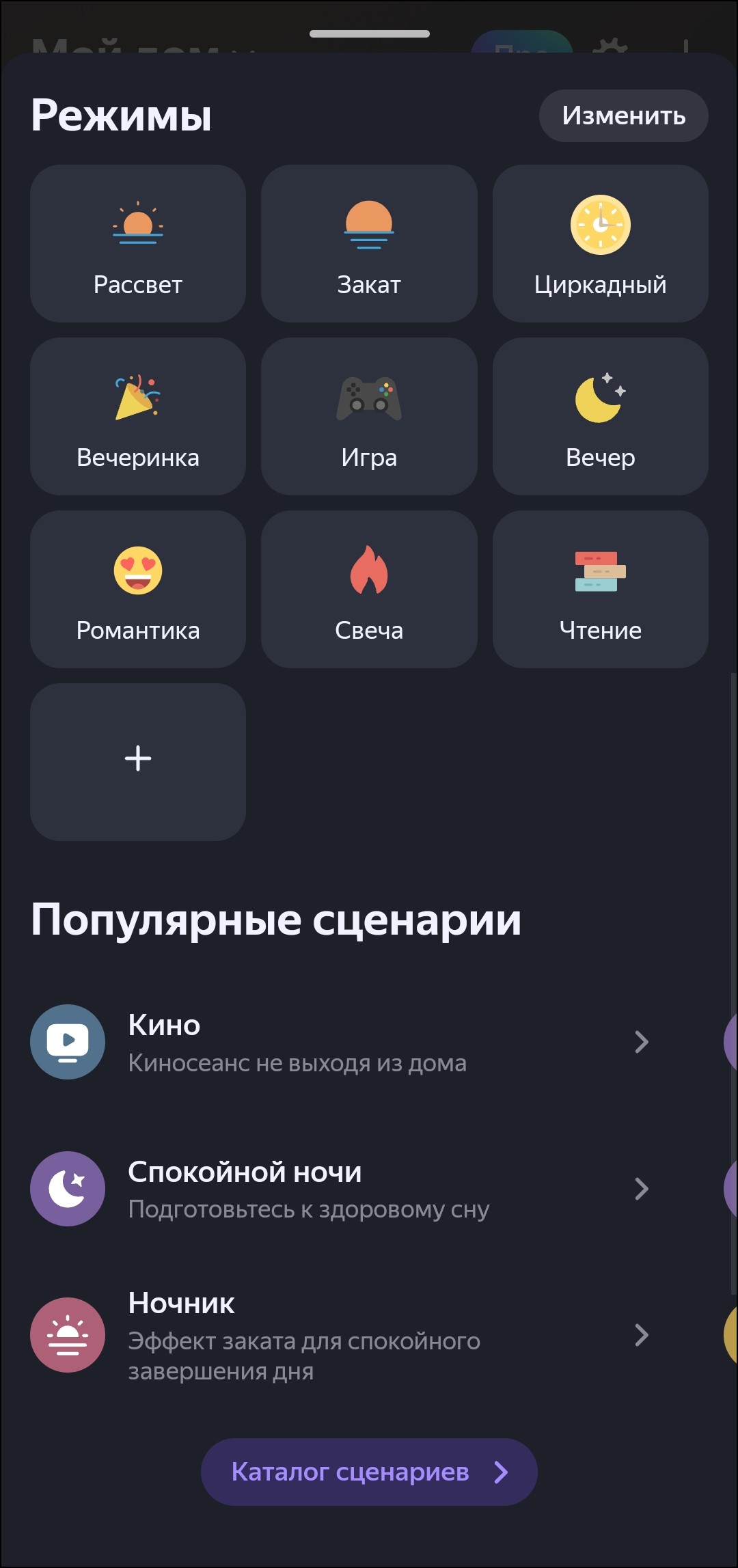Screen dimensions: 738x1568
Task: Open the Каталог сценариев catalog
Action: pyautogui.click(x=368, y=1472)
